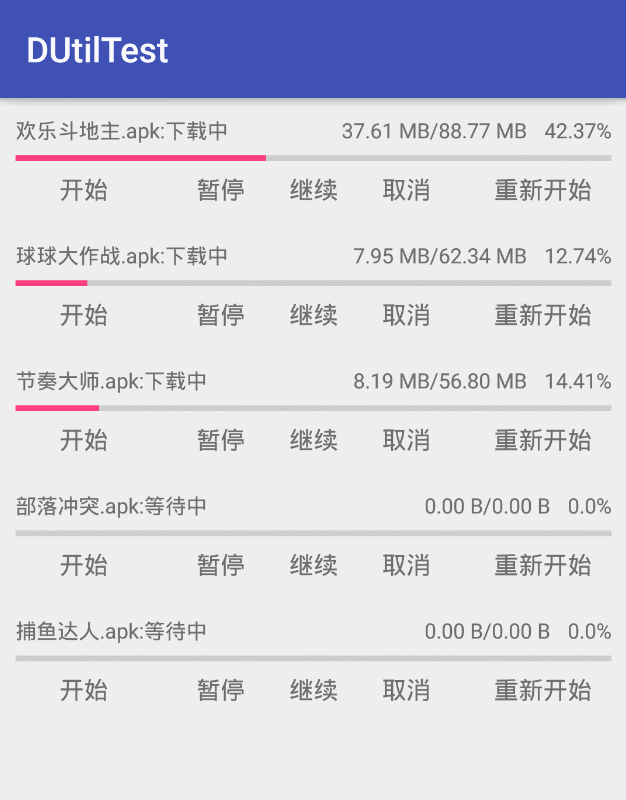Tap 继续 for 部落冲突.apk
Image resolution: width=626 pixels, height=800 pixels.
pyautogui.click(x=314, y=566)
